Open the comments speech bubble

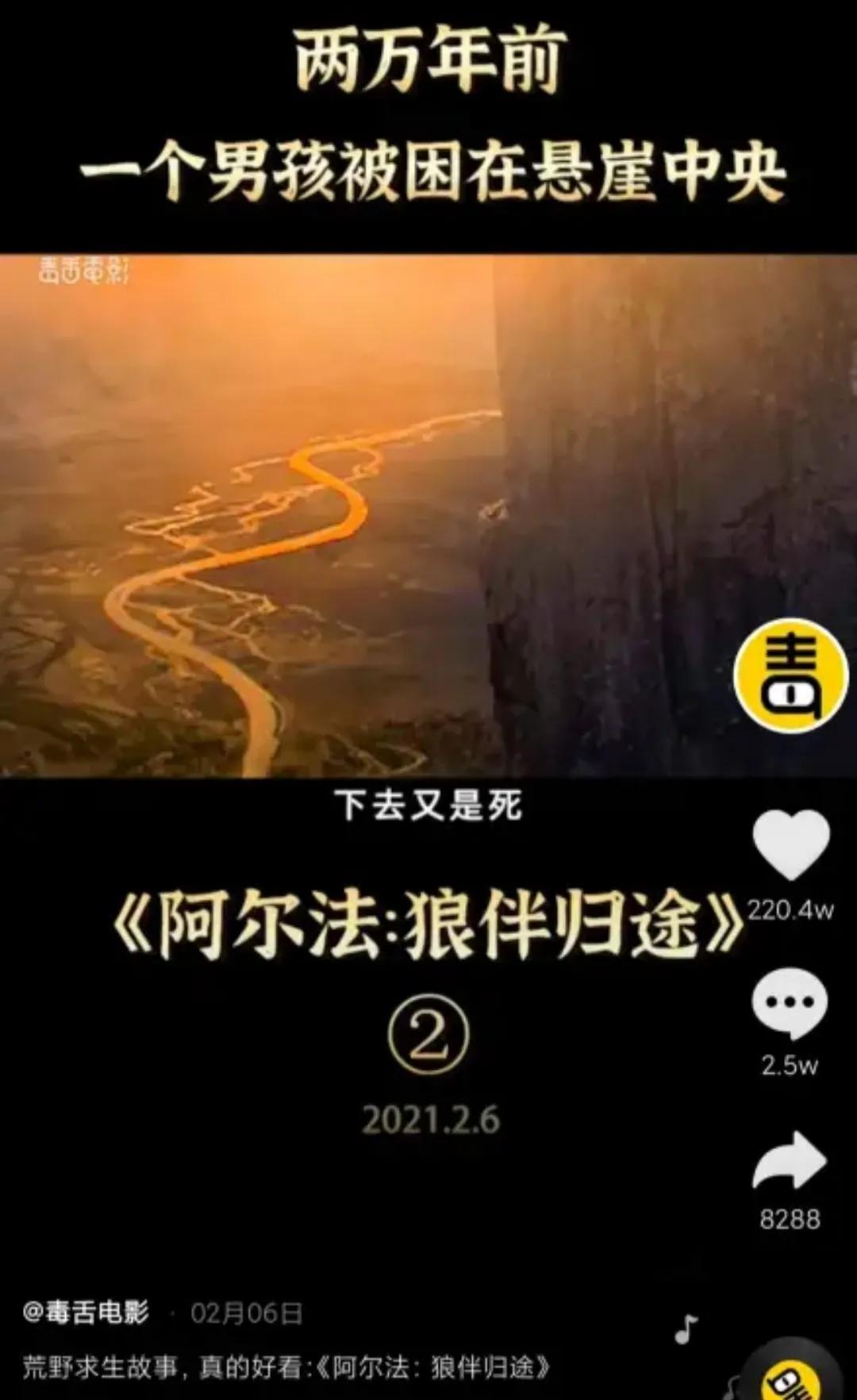[x=790, y=1004]
